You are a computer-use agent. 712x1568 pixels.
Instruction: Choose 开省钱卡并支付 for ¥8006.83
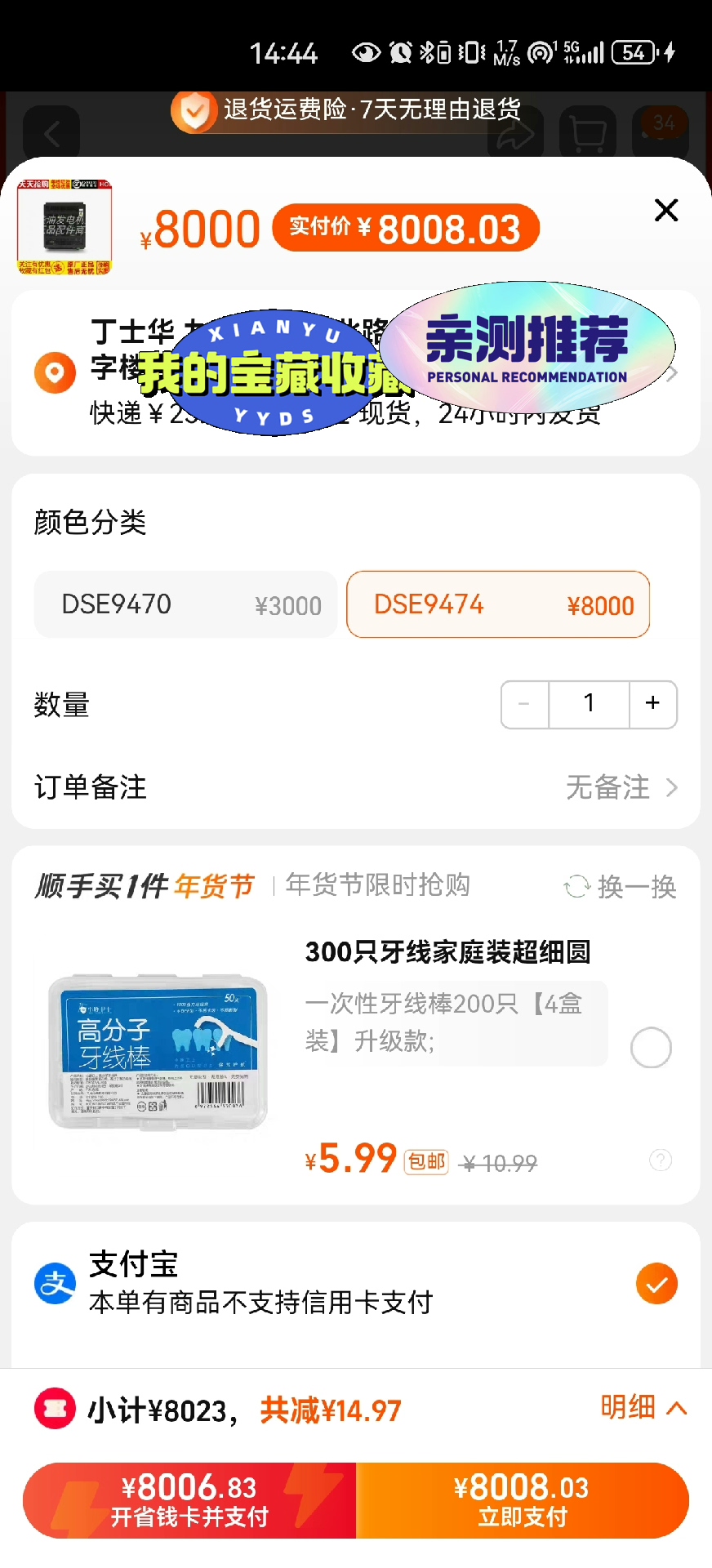189,1500
